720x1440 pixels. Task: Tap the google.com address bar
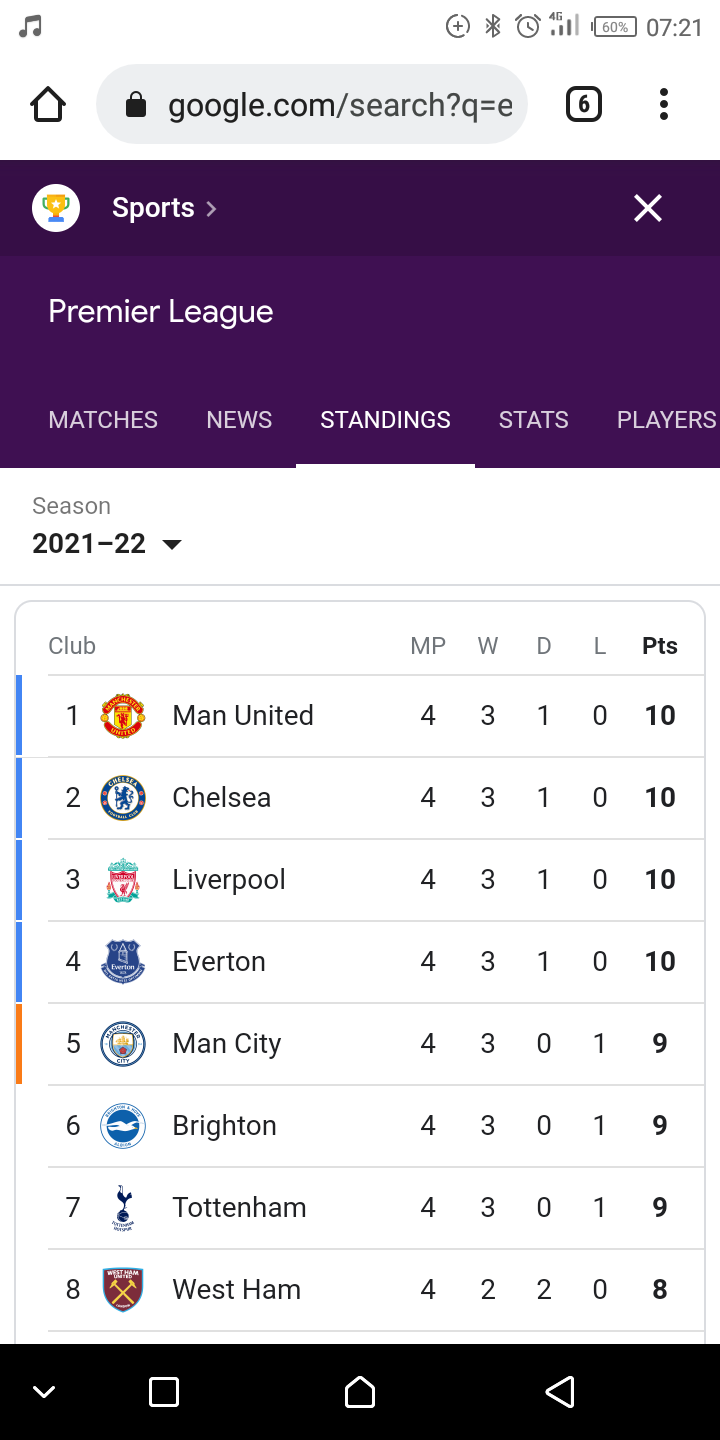[x=312, y=104]
